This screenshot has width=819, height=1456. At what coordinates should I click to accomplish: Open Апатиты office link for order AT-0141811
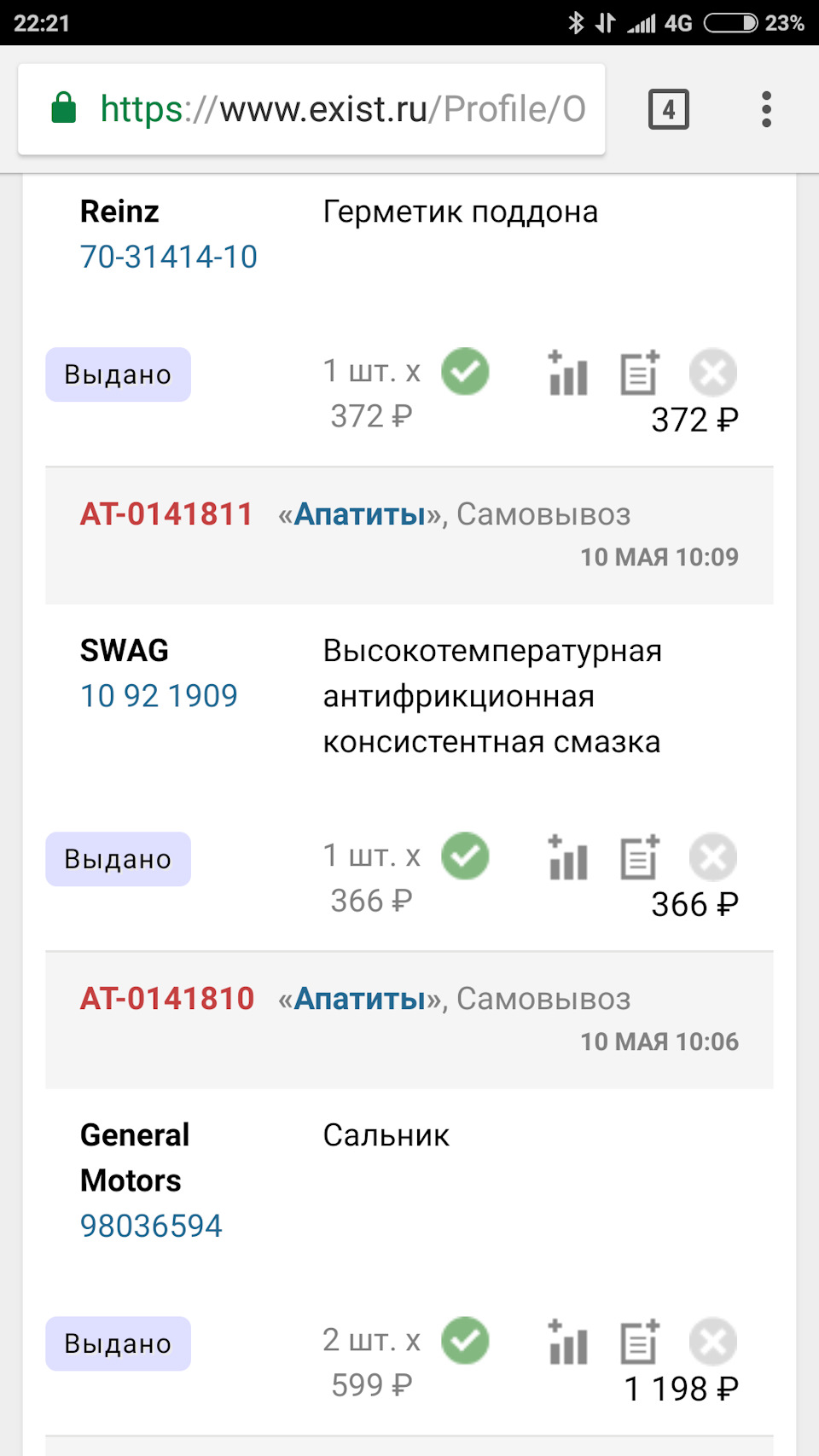[360, 514]
